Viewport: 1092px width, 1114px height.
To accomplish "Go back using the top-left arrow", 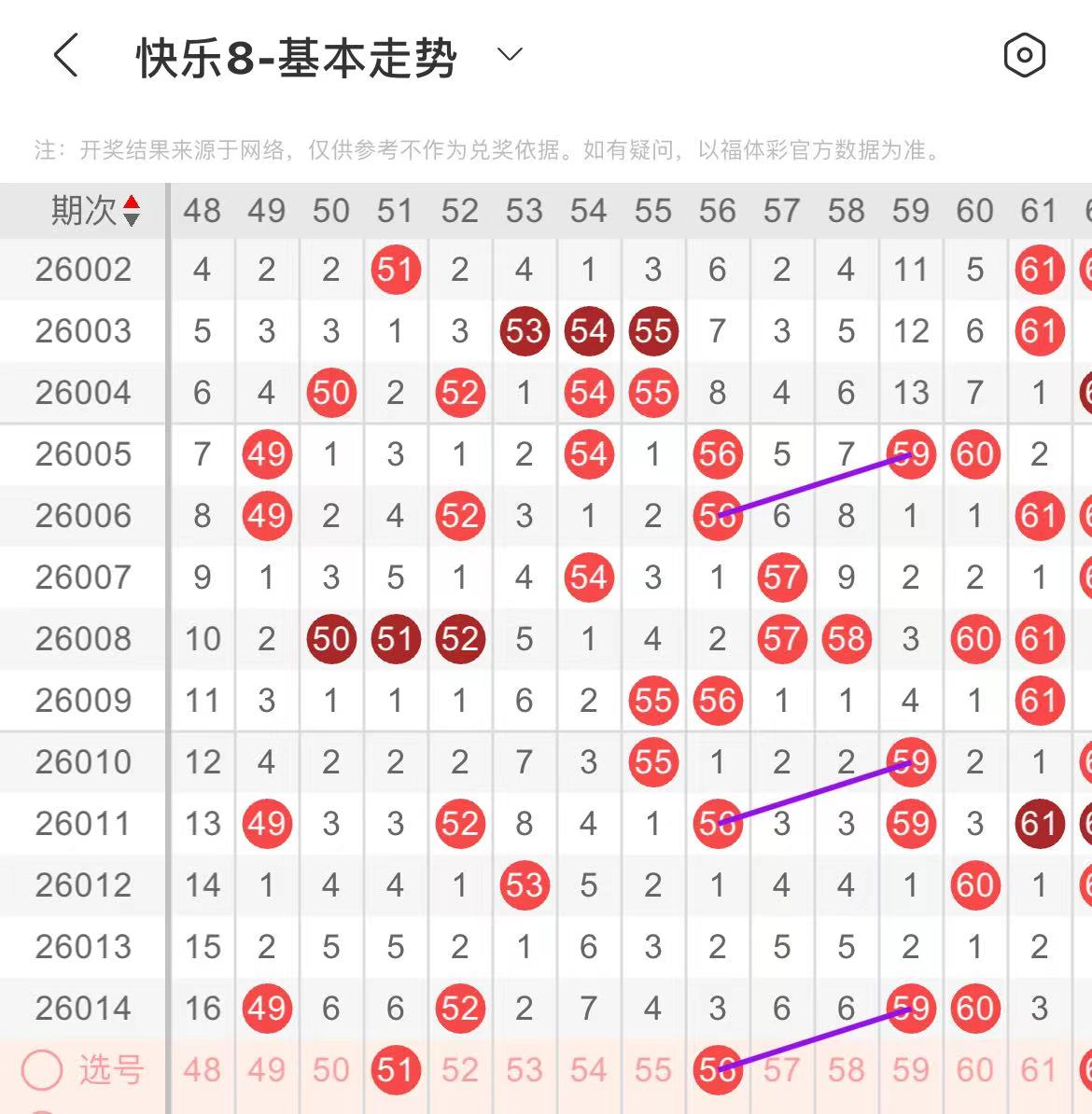I will click(65, 56).
